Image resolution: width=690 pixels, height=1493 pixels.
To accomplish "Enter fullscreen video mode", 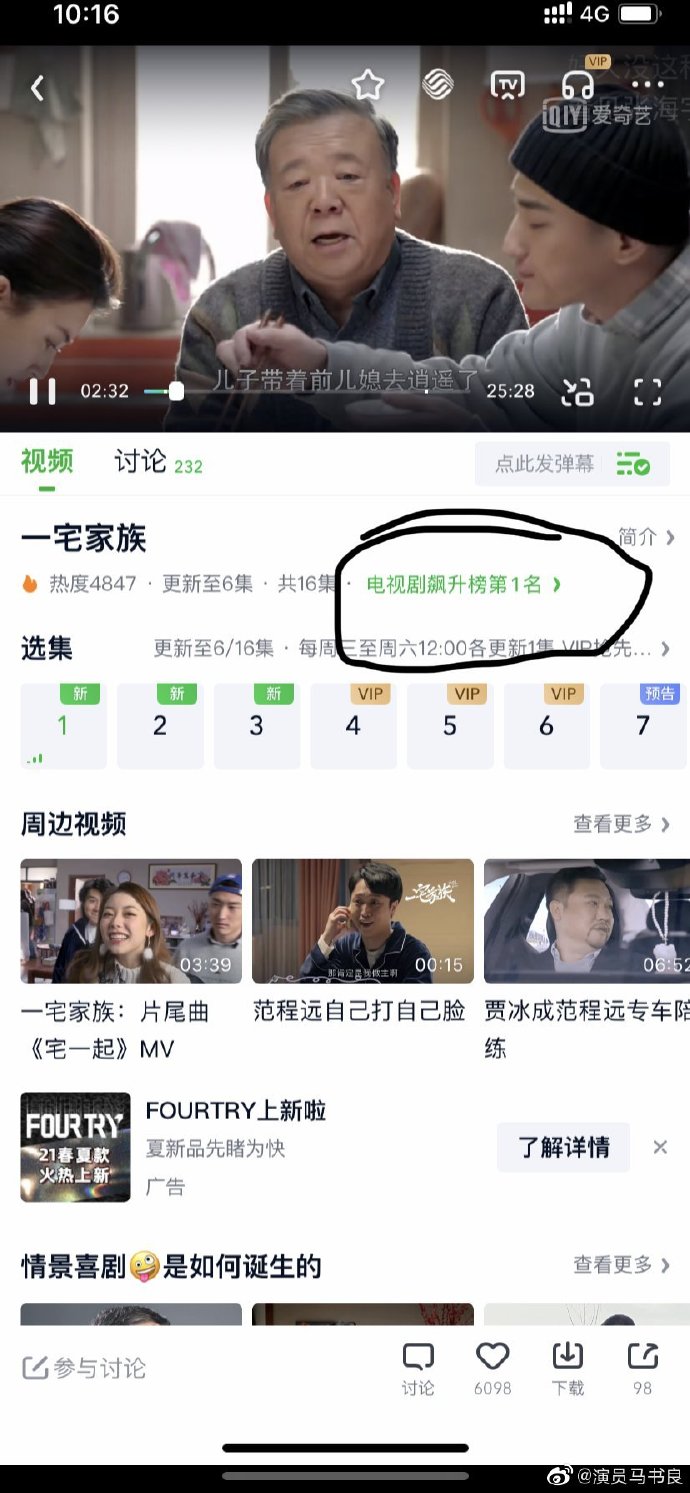I will pos(647,391).
